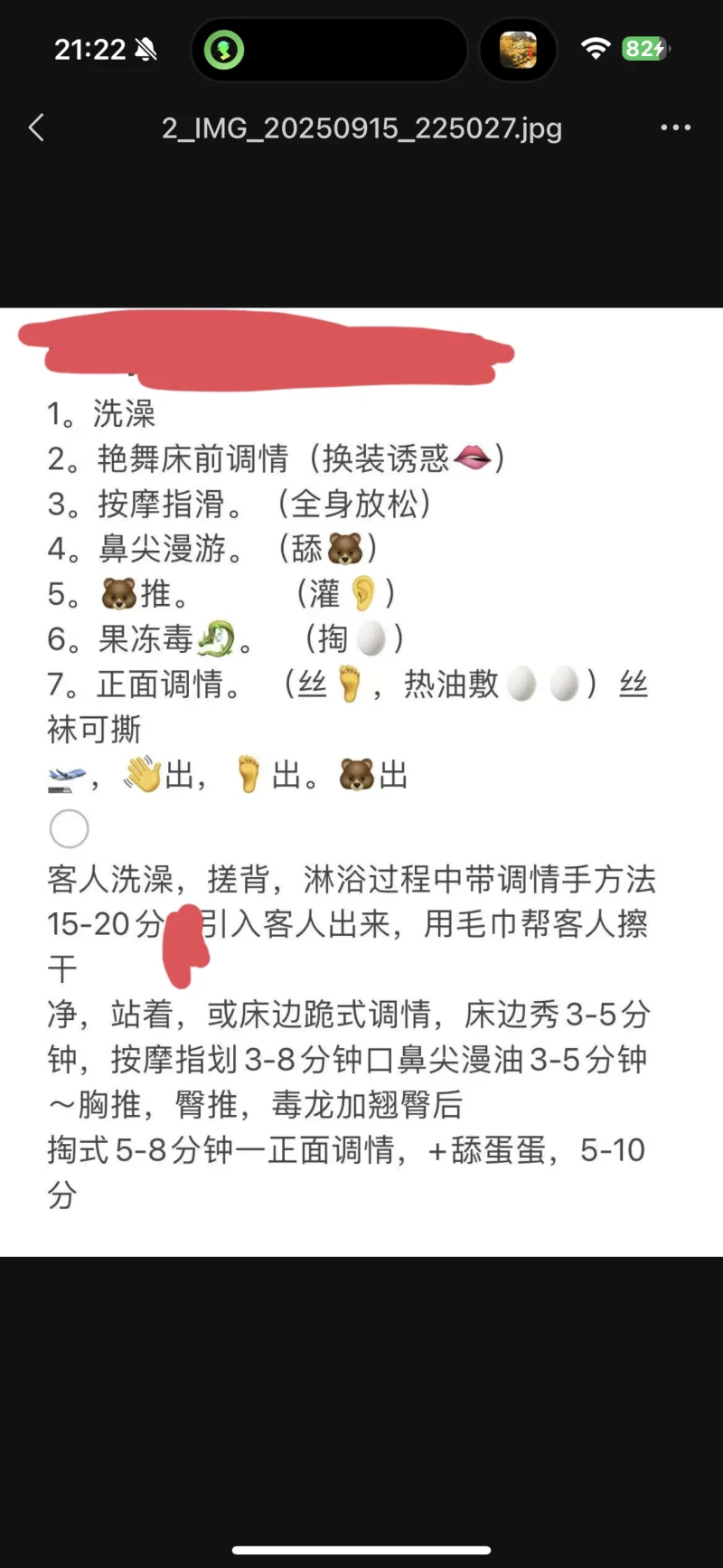723x1568 pixels.
Task: Open the three-dot overflow menu
Action: [675, 128]
